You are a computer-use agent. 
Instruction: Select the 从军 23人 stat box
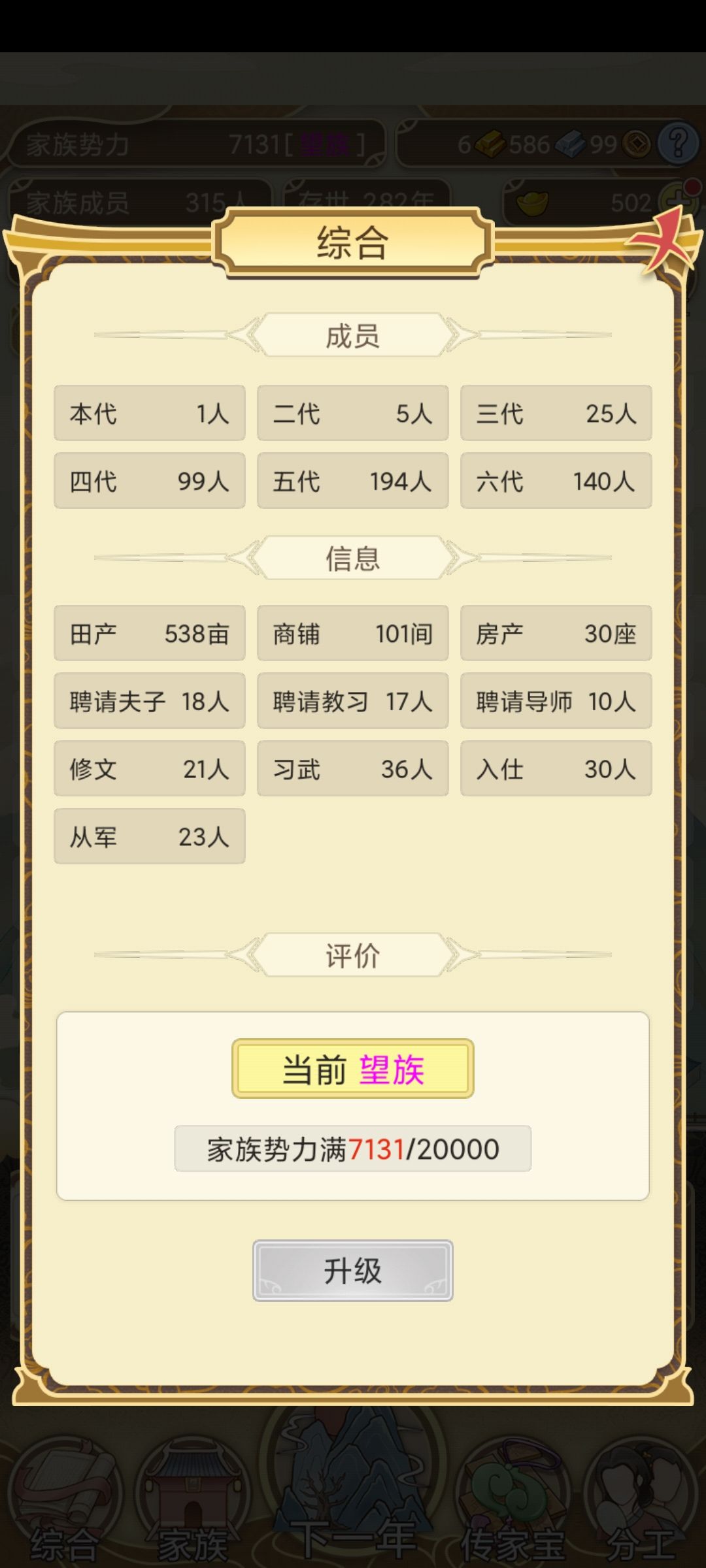pyautogui.click(x=149, y=836)
